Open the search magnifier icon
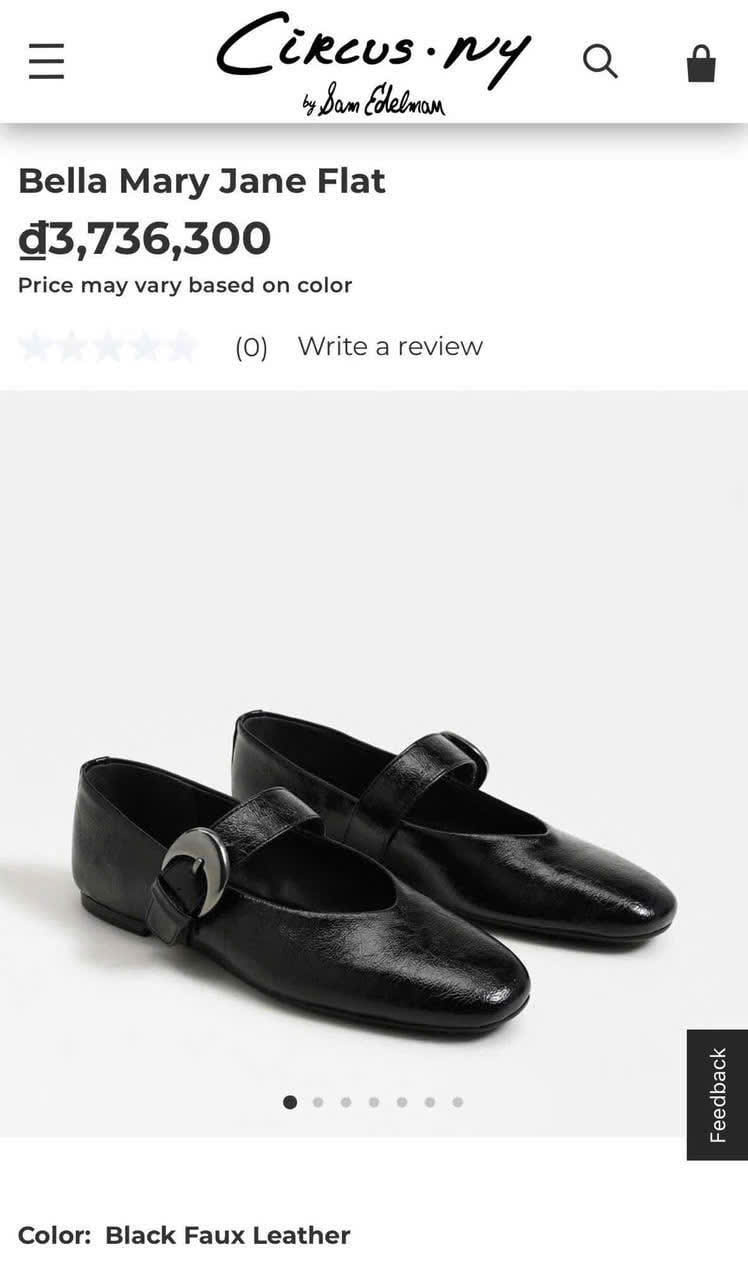Image resolution: width=748 pixels, height=1280 pixels. click(x=599, y=62)
